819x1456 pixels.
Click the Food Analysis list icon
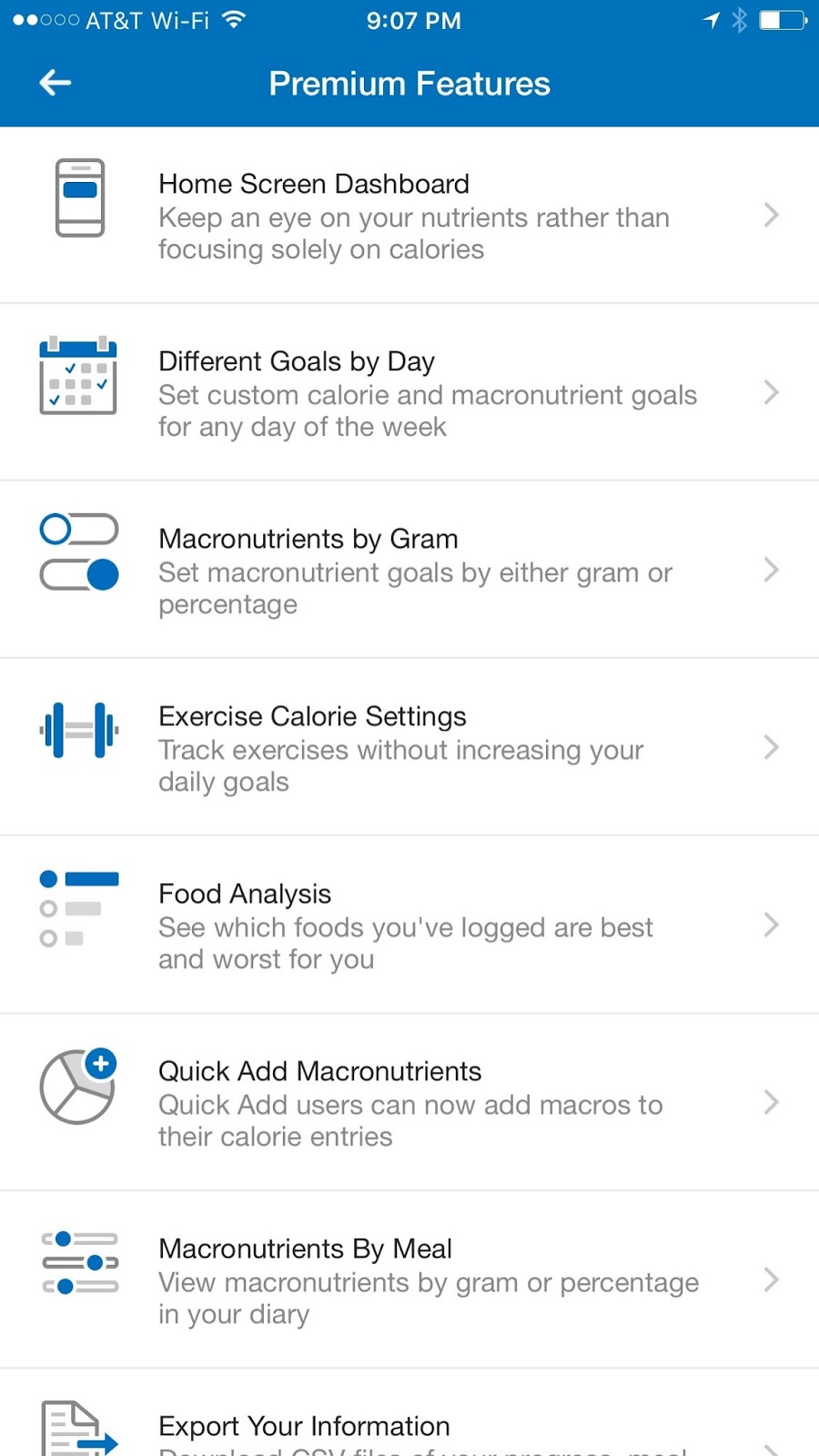click(78, 907)
